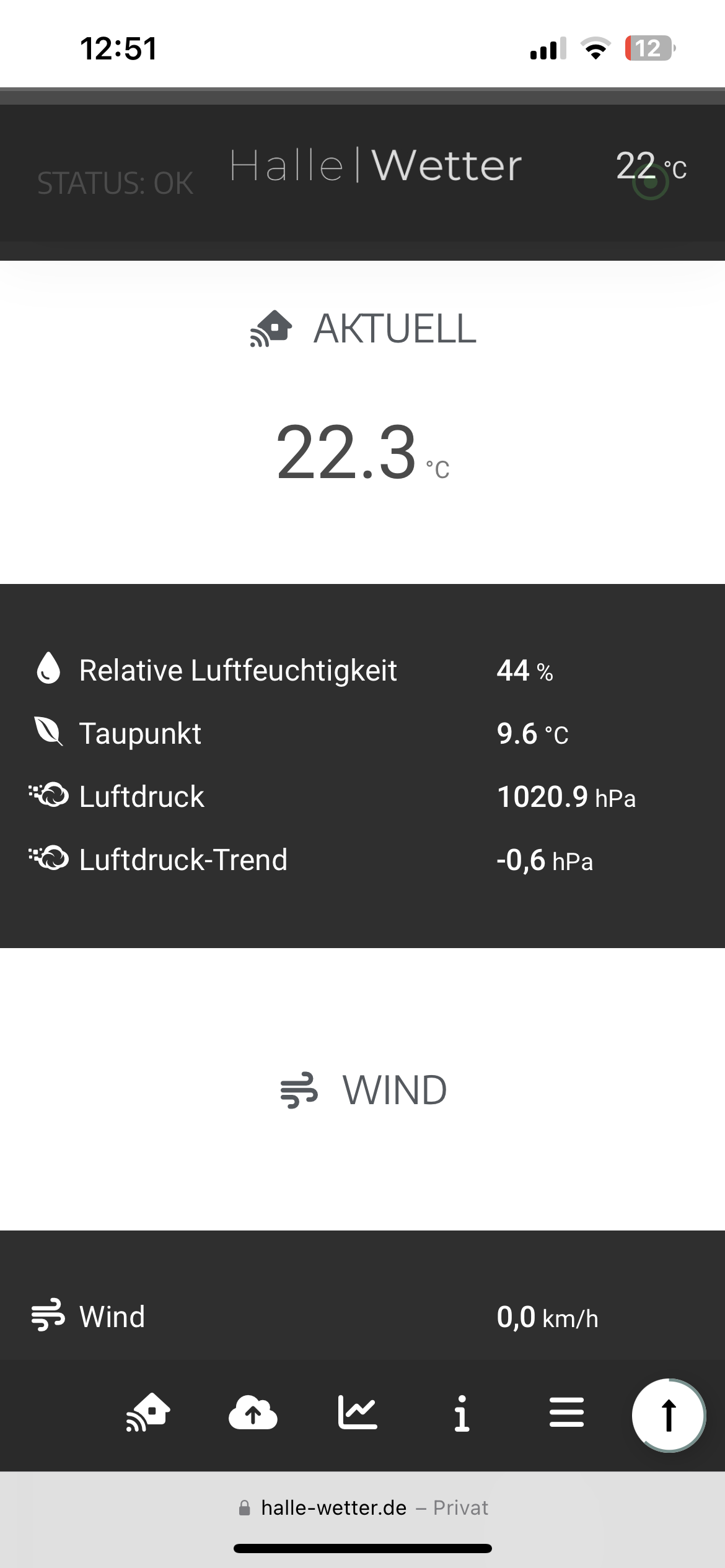Tap the halle-wetter.de address bar
The image size is (725, 1568).
363,1507
